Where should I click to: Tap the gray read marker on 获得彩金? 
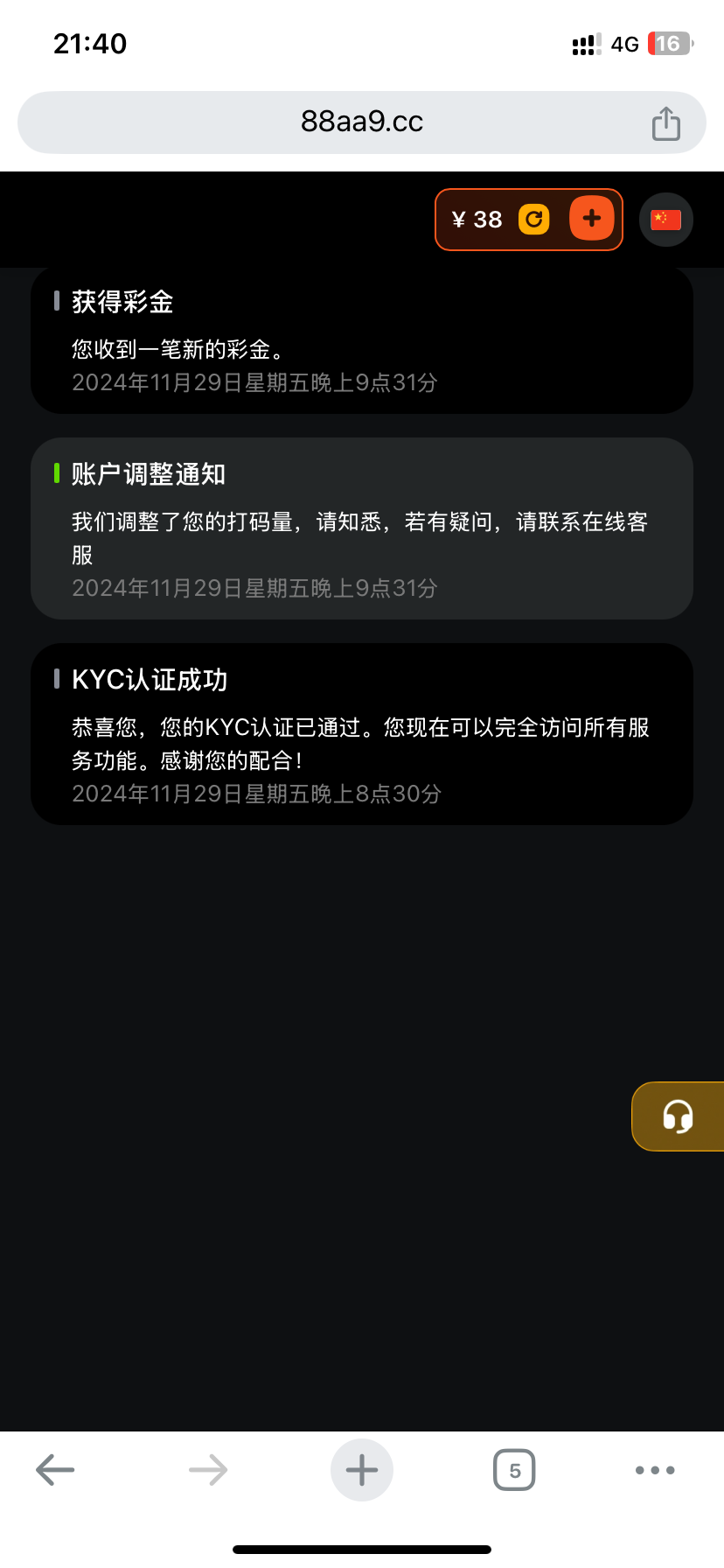tap(56, 301)
